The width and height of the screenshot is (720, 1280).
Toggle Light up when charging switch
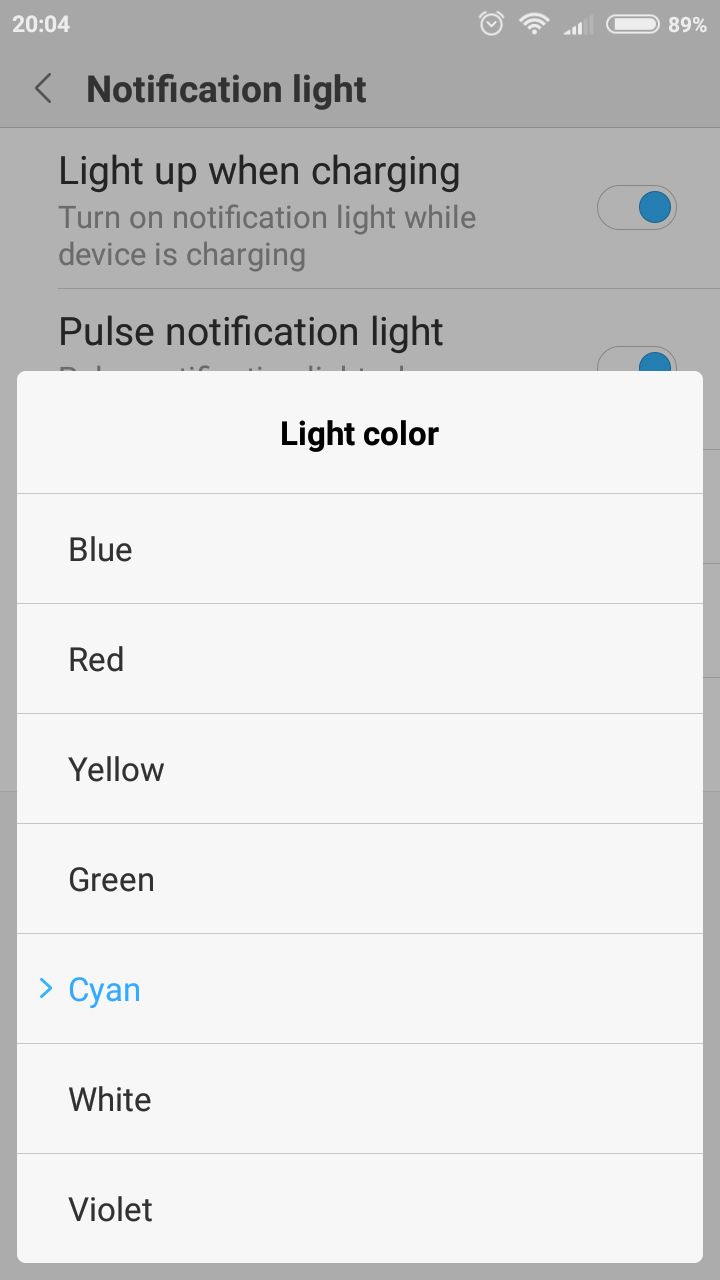[637, 208]
